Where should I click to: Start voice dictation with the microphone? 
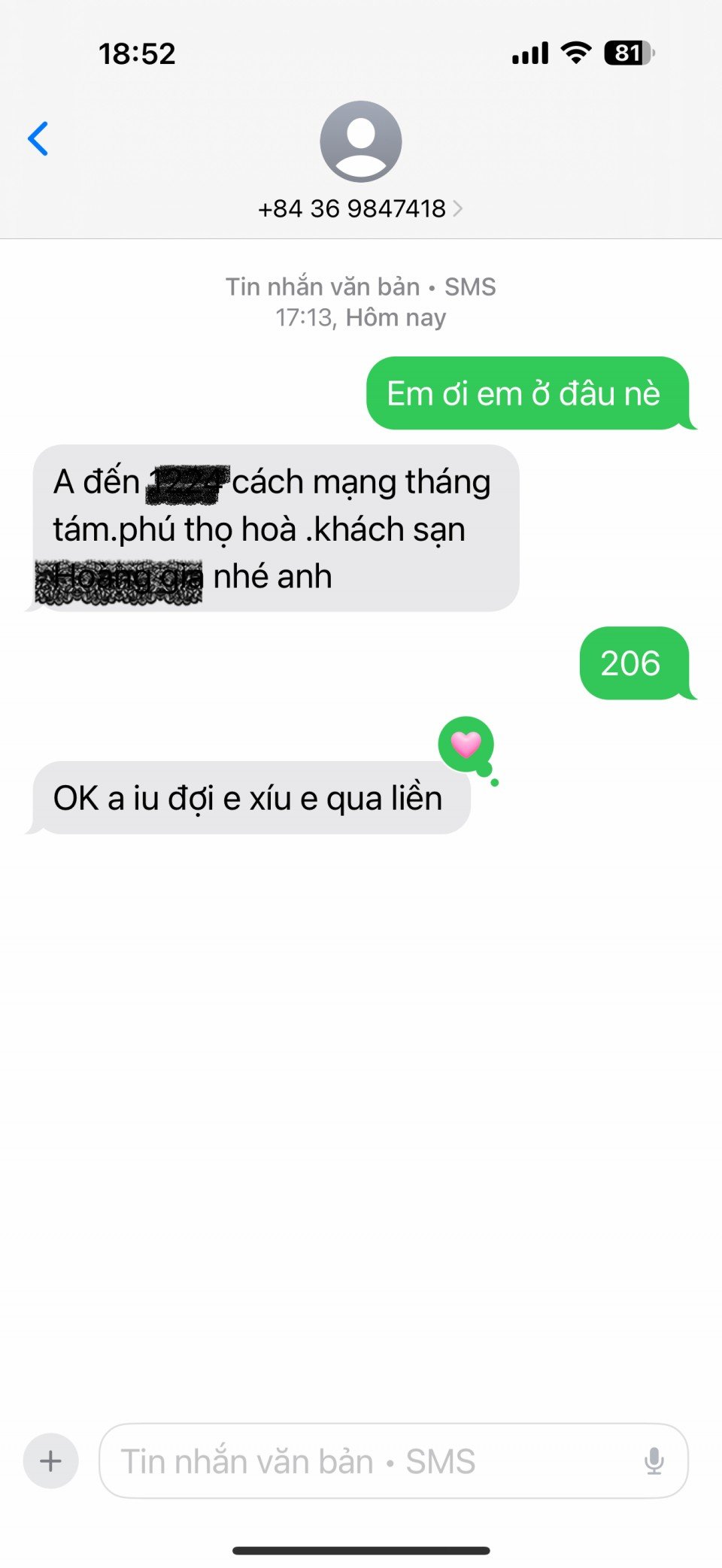coord(654,1461)
